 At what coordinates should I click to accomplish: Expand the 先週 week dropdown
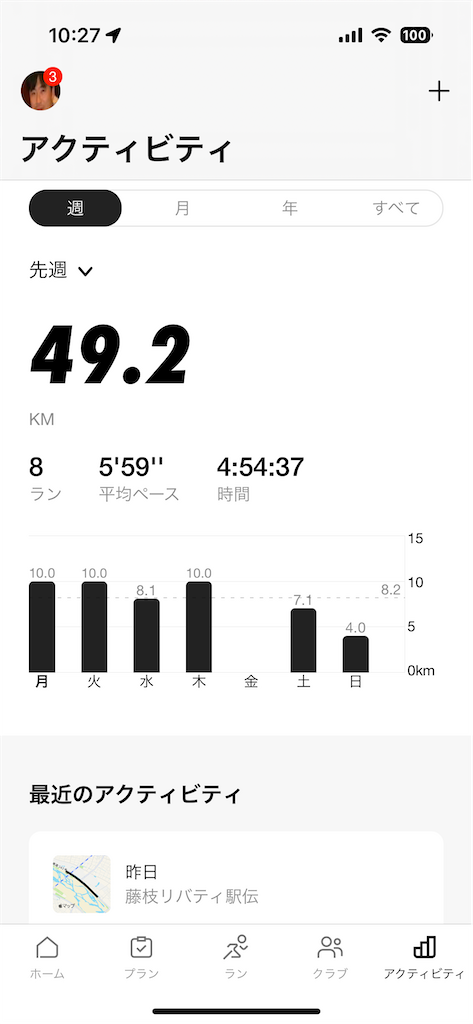[x=61, y=270]
